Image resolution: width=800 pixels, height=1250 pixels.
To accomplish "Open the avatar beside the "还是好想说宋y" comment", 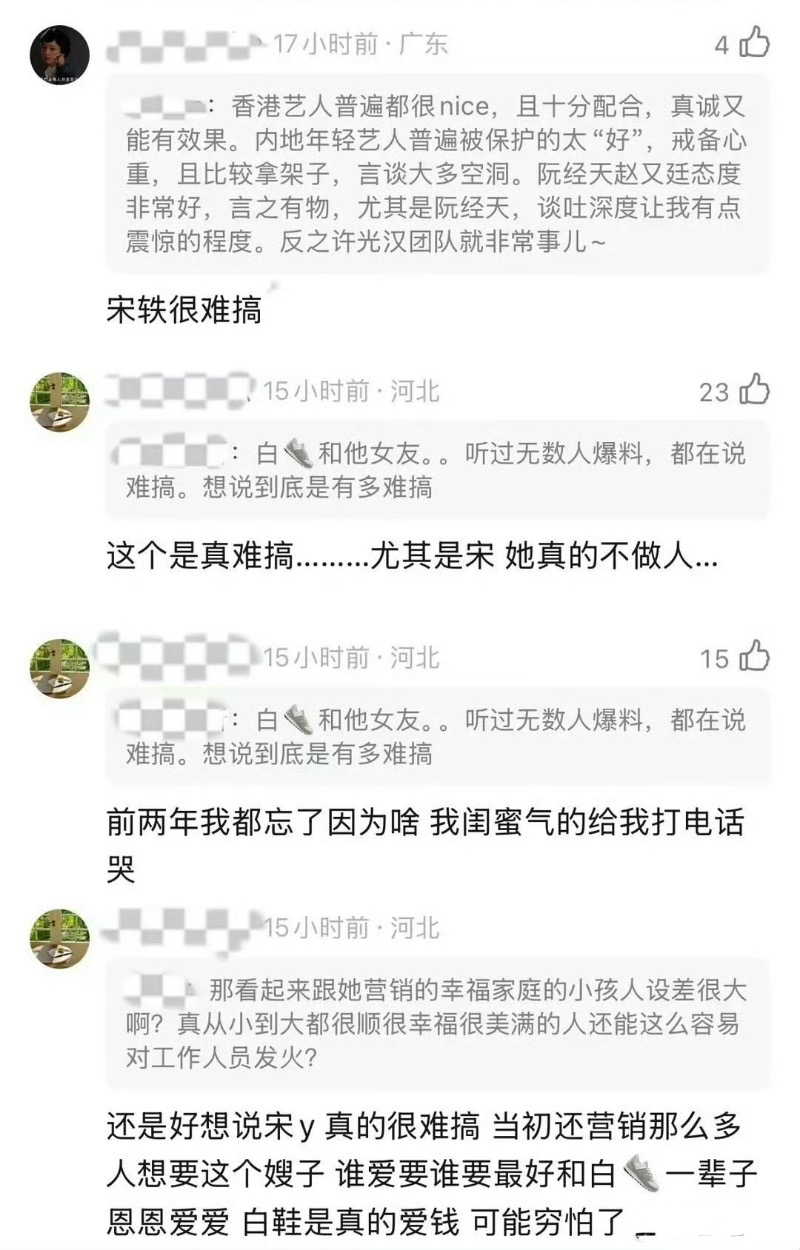I will 60,939.
